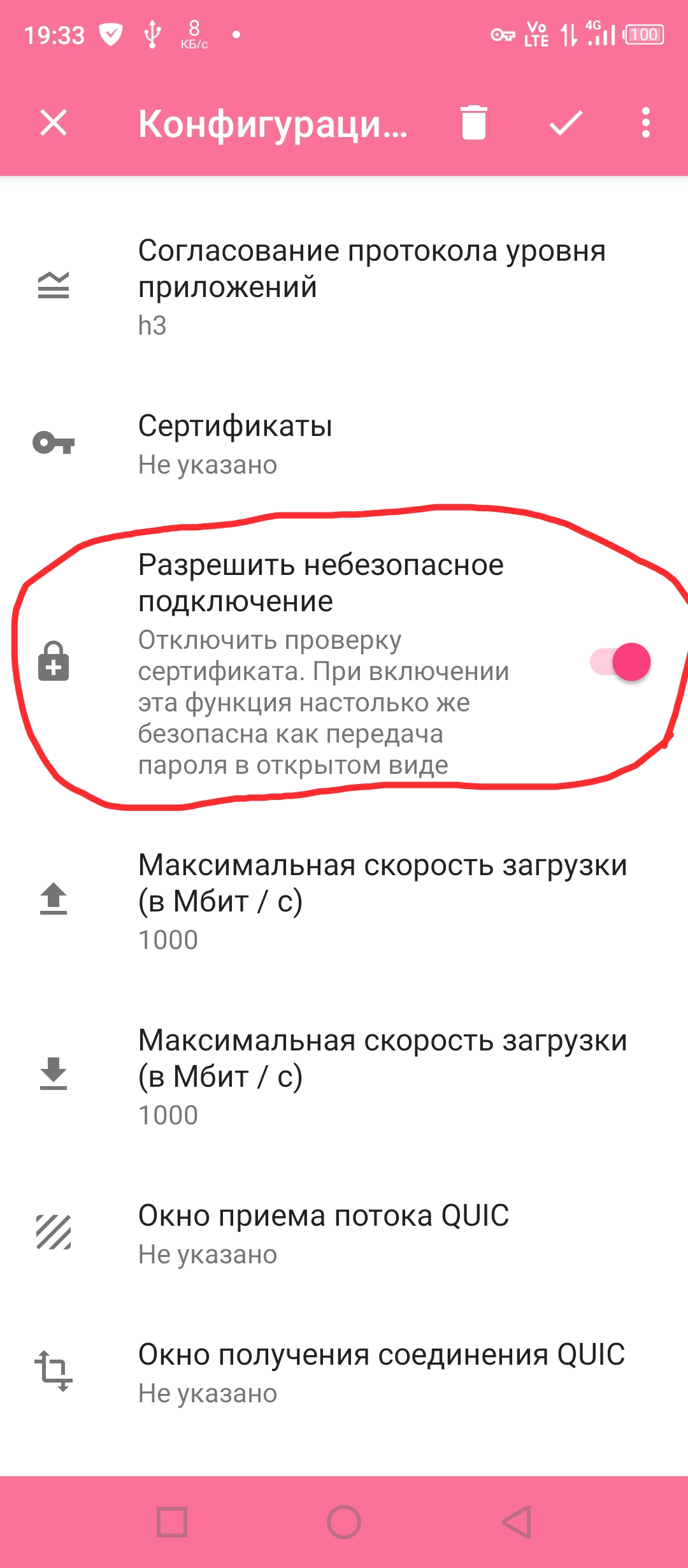Viewport: 688px width, 1568px height.
Task: Tap the key icon beside Сертификаты
Action: pos(53,443)
